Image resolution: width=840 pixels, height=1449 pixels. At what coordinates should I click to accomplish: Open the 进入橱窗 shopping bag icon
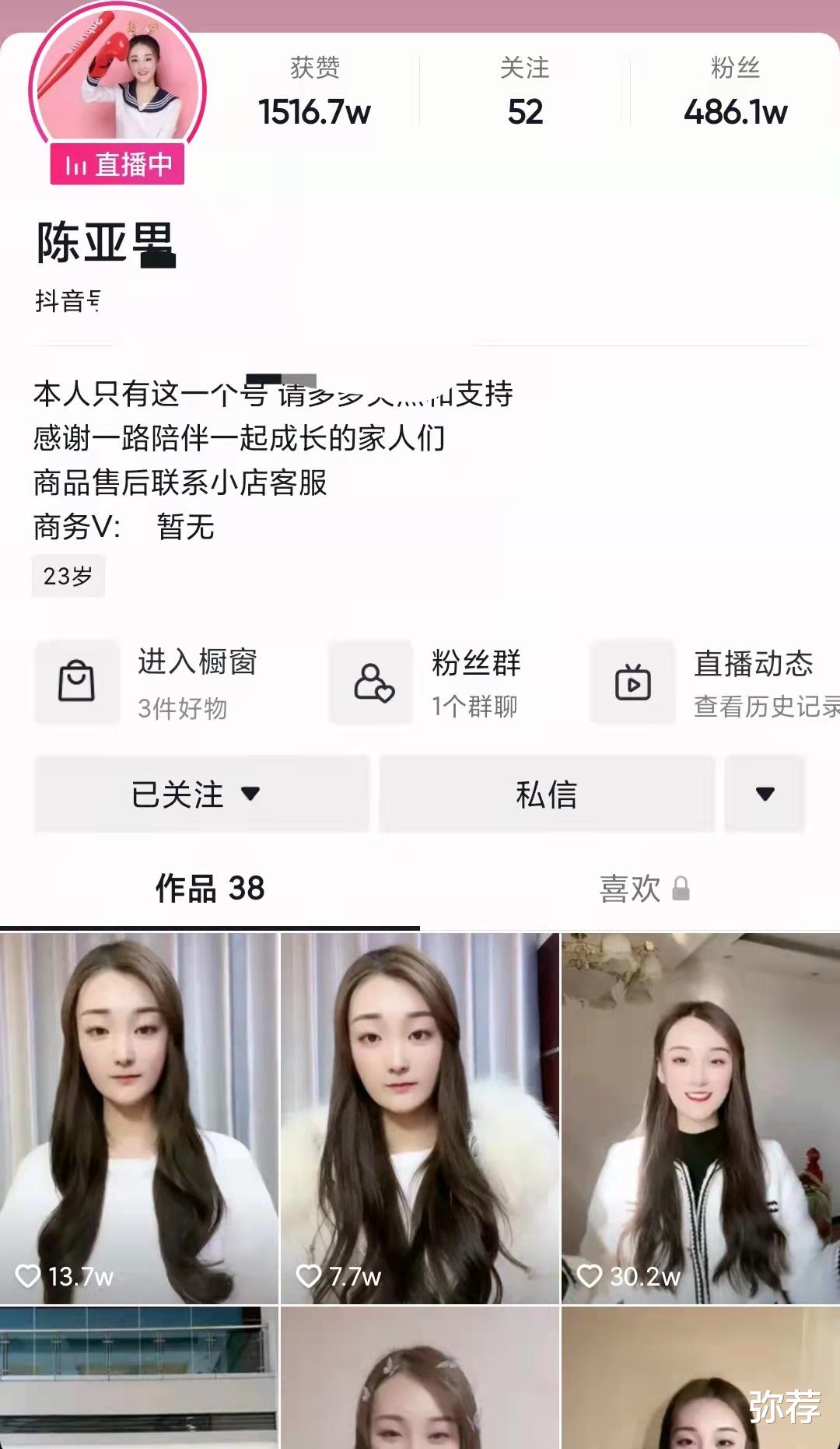click(77, 682)
